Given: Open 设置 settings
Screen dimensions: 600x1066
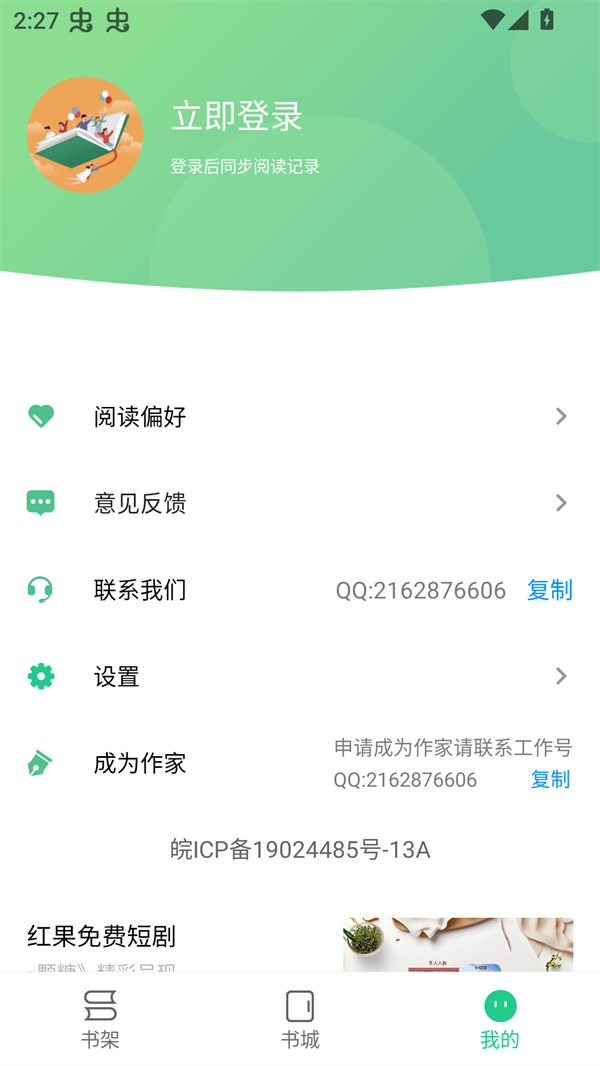Looking at the screenshot, I should click(x=300, y=677).
